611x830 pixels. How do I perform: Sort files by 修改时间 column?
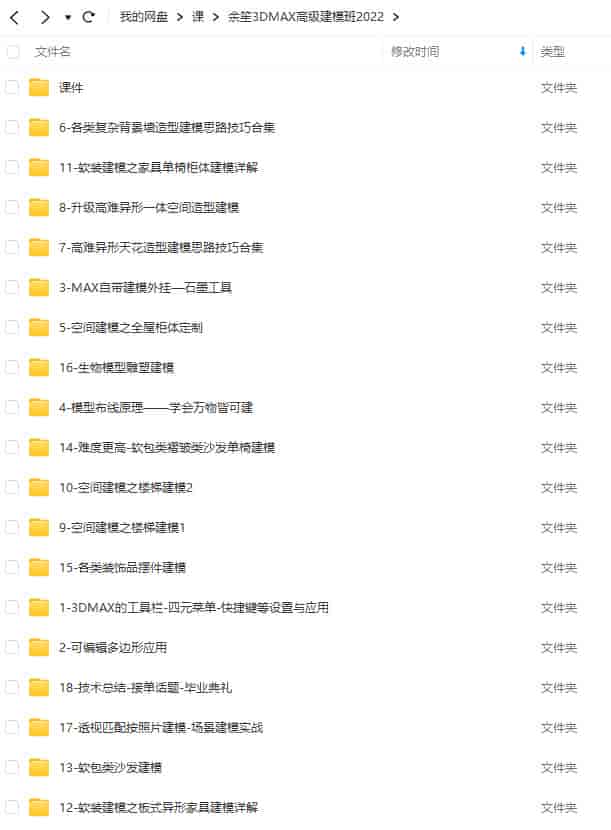415,51
